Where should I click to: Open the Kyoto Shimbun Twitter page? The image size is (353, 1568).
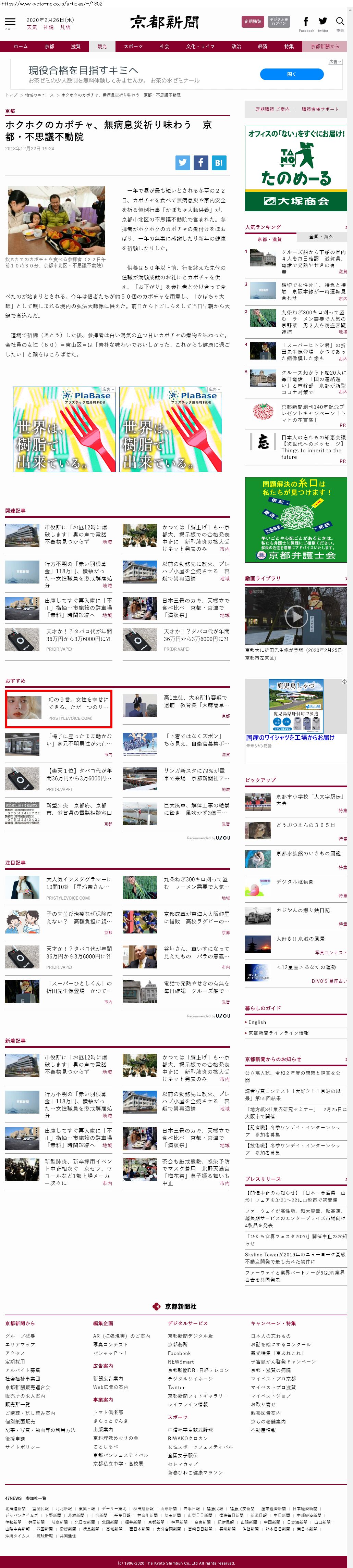point(323,23)
